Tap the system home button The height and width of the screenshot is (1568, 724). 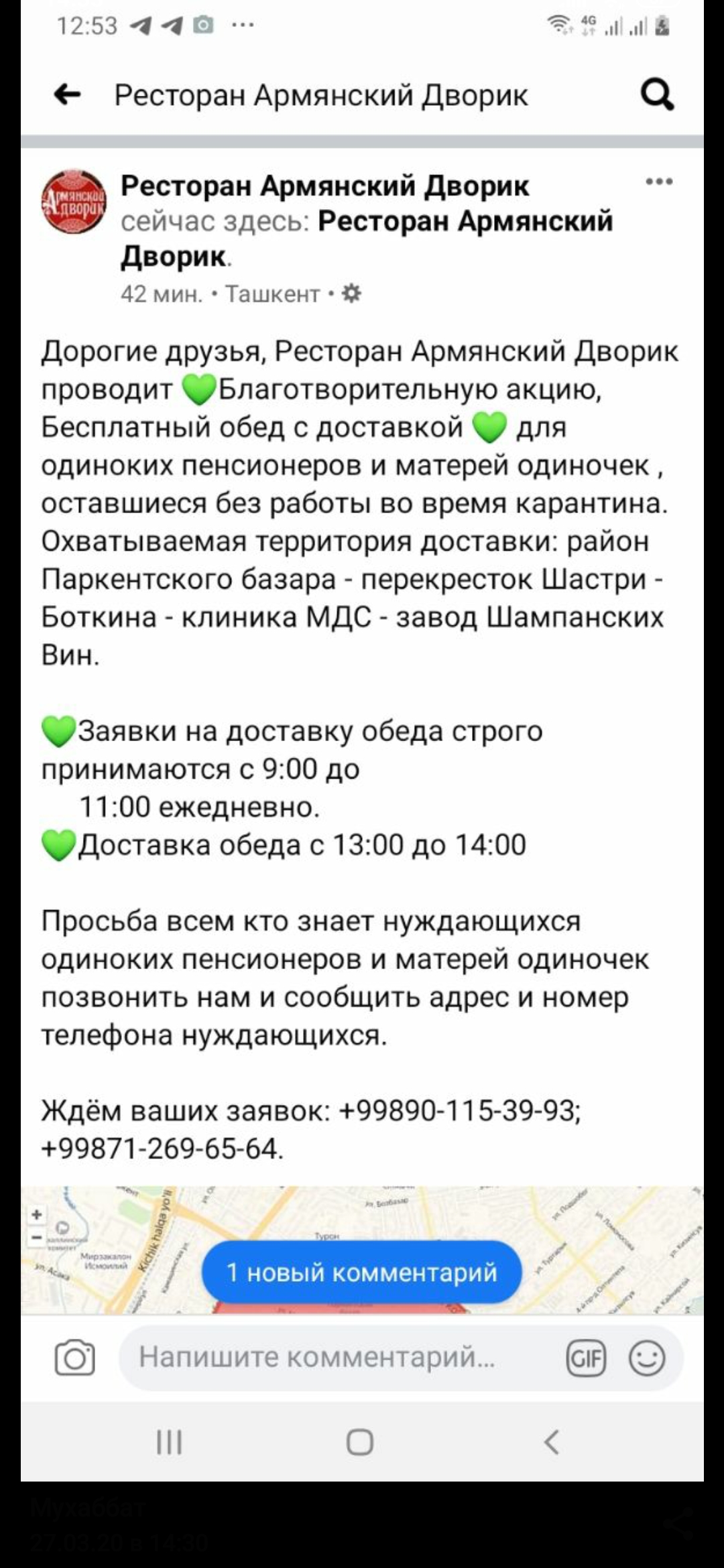click(360, 1442)
